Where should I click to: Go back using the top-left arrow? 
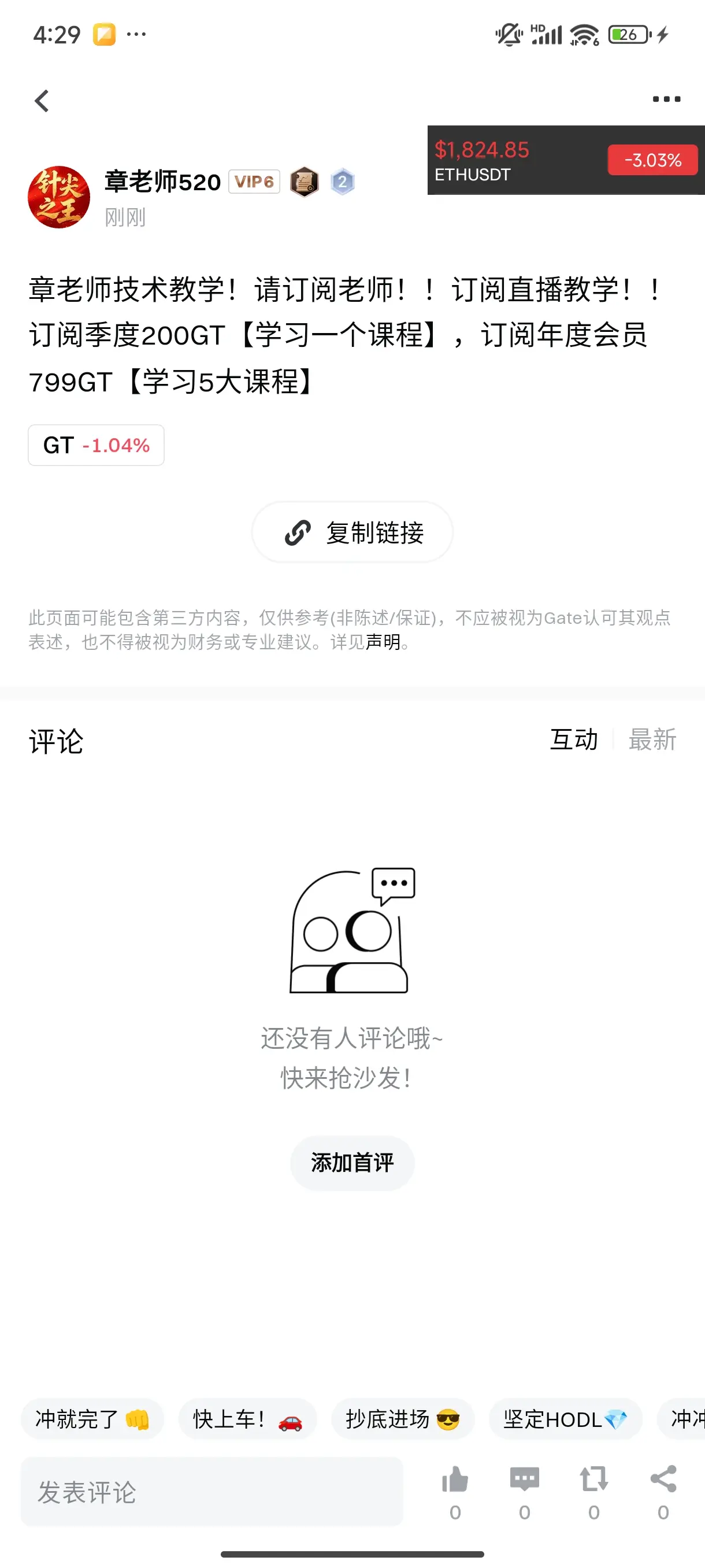[42, 101]
